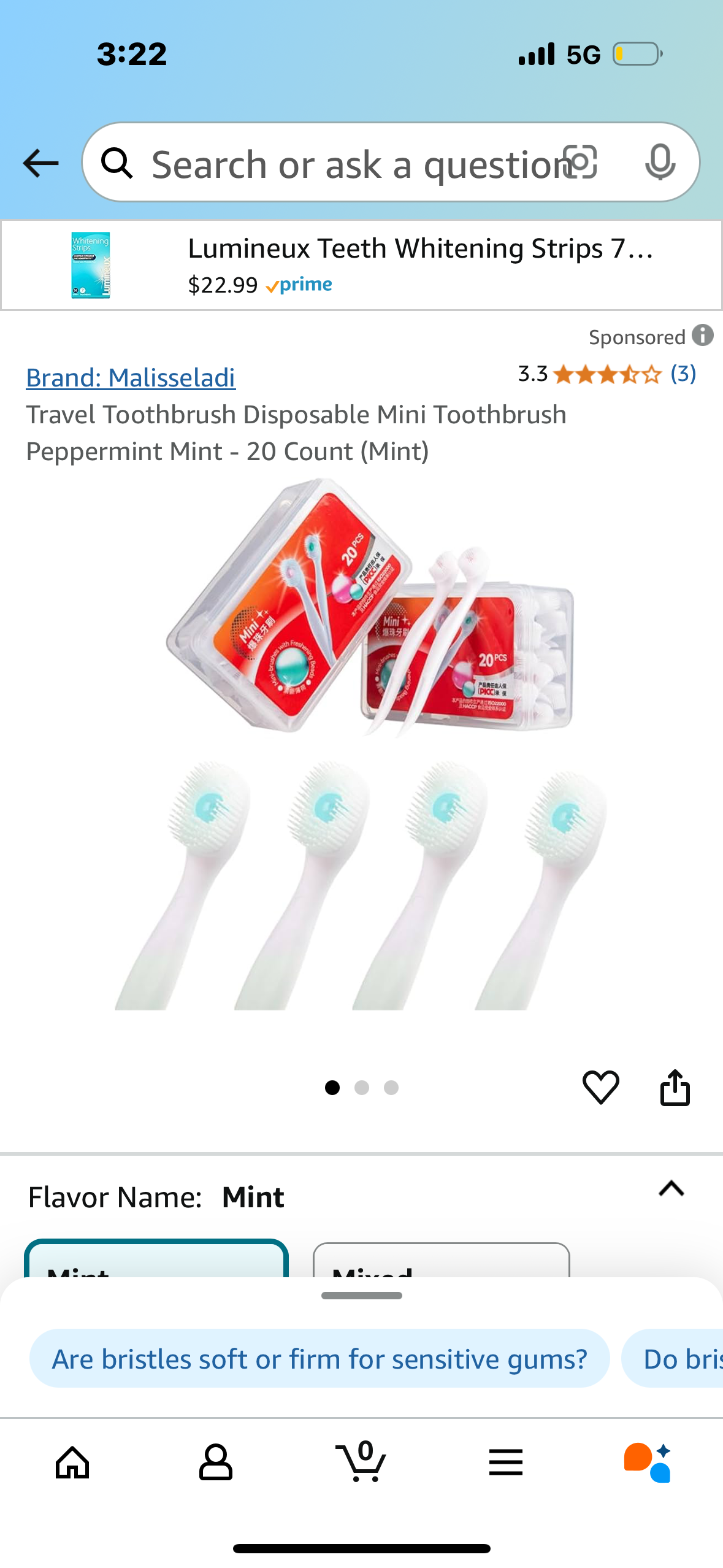Open the shopping cart

tap(361, 1462)
